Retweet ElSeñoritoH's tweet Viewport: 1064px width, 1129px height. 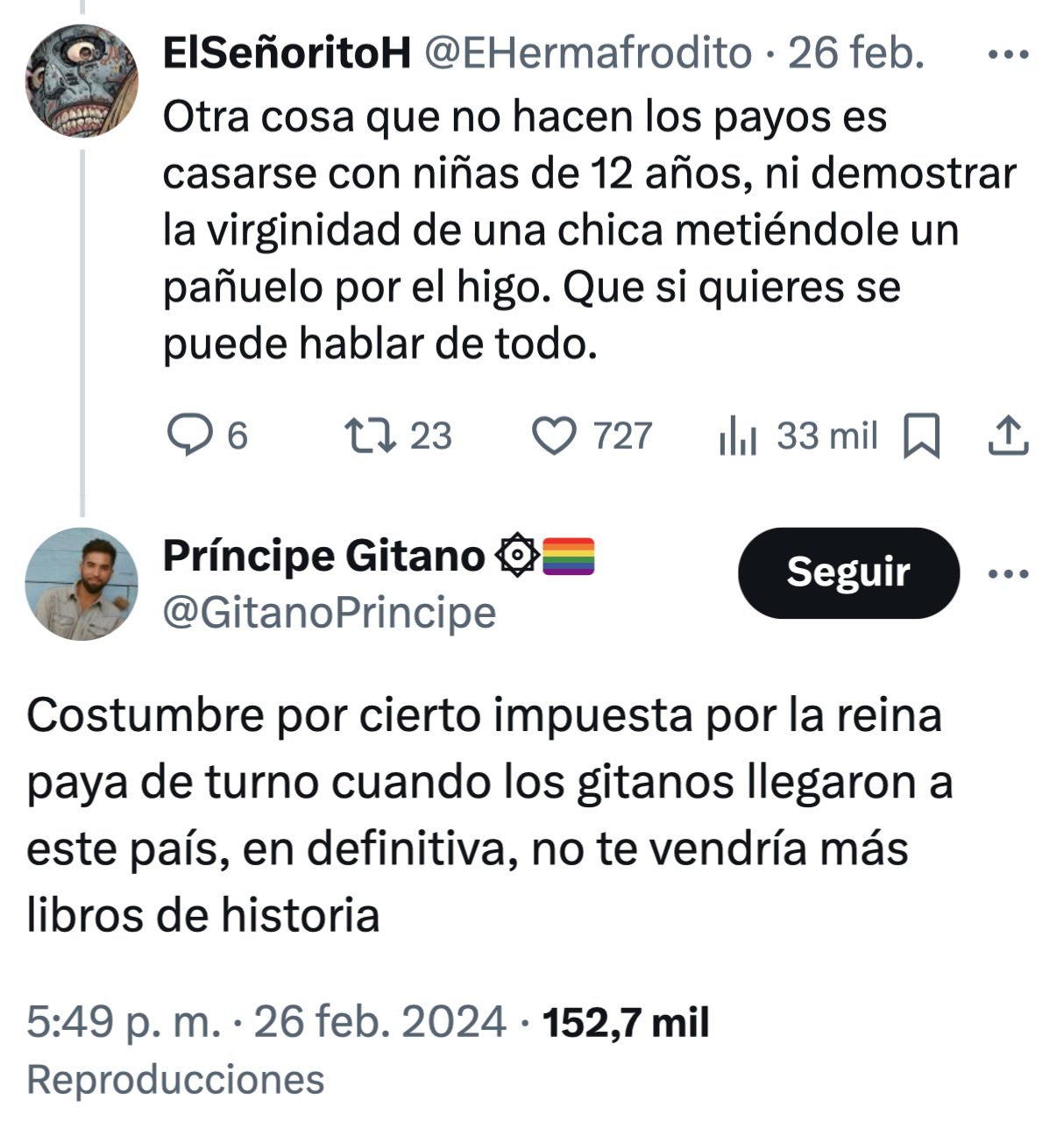coord(372,436)
